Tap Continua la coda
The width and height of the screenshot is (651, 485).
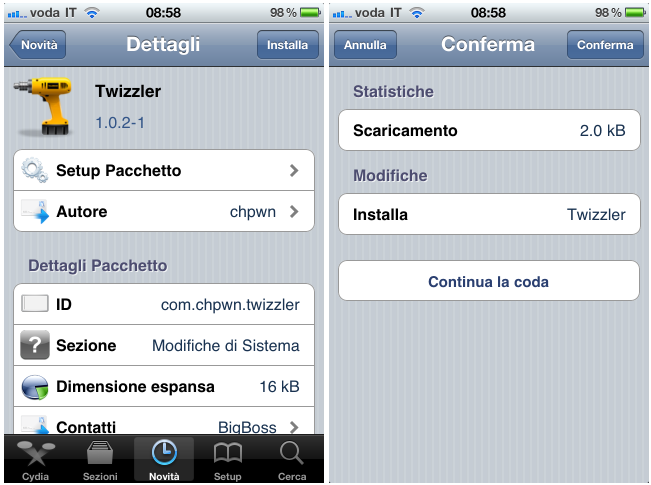488,282
